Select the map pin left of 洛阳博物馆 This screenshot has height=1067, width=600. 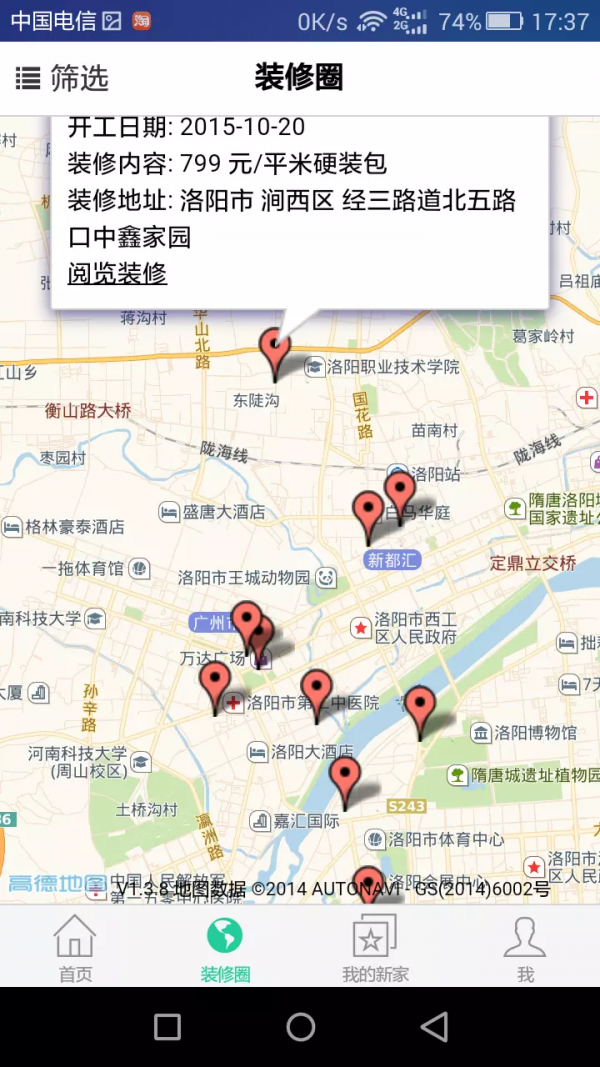point(420,707)
